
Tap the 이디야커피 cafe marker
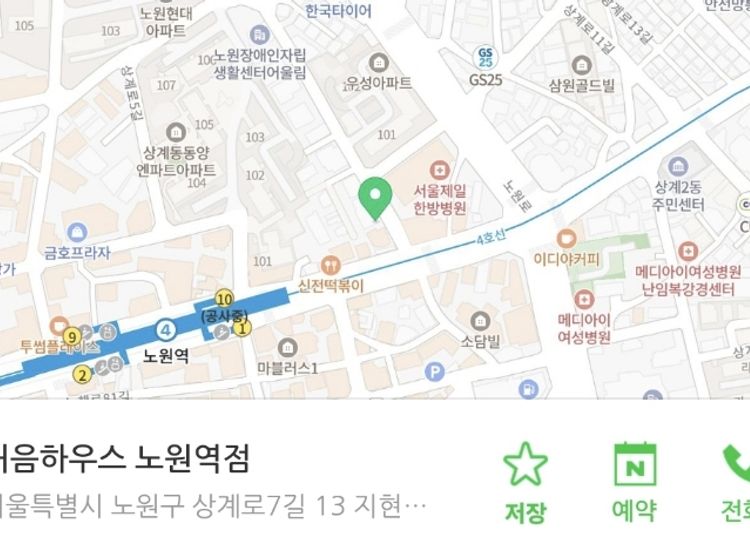tap(566, 238)
